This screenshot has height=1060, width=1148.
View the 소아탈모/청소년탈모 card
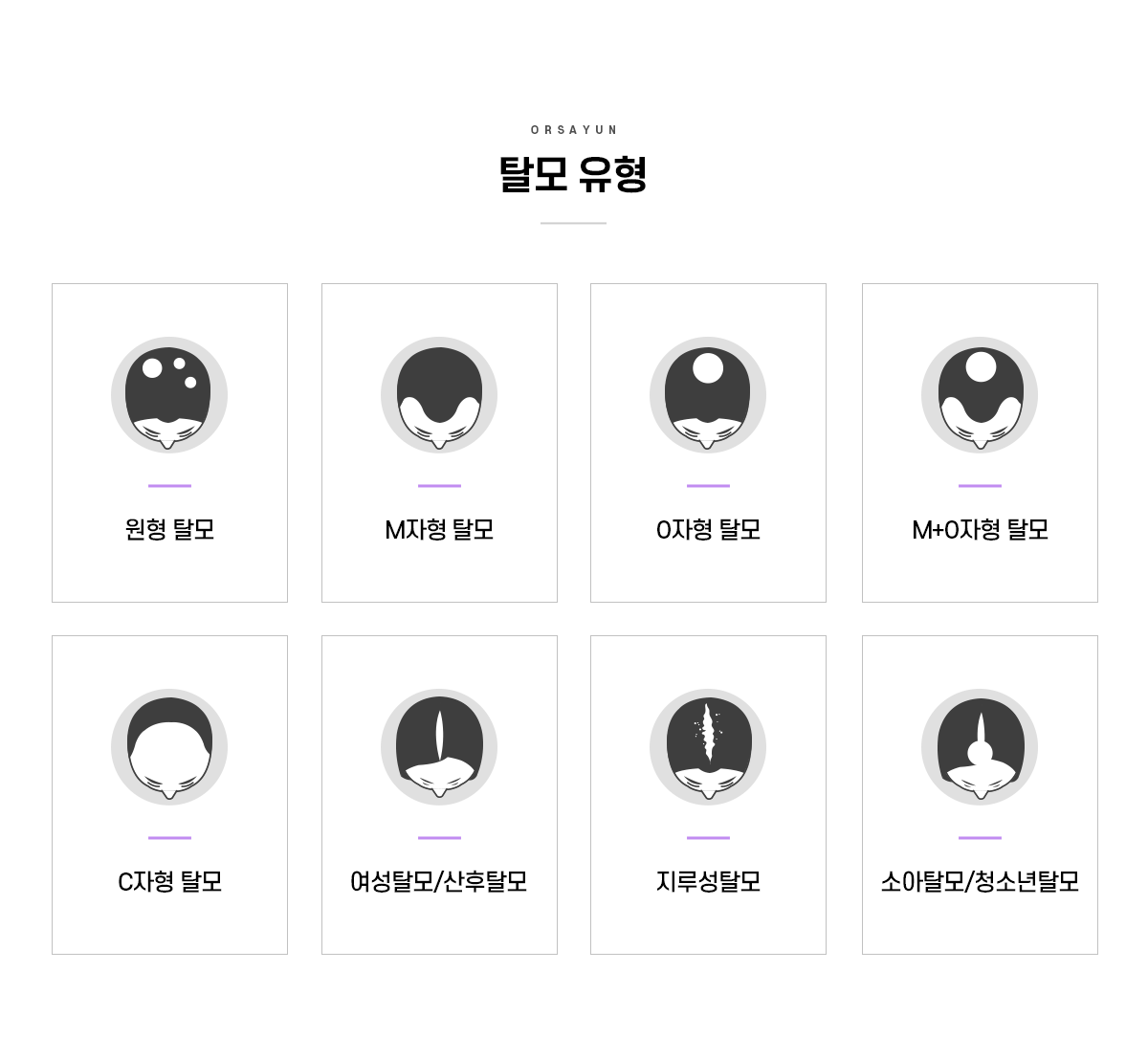pyautogui.click(x=980, y=795)
